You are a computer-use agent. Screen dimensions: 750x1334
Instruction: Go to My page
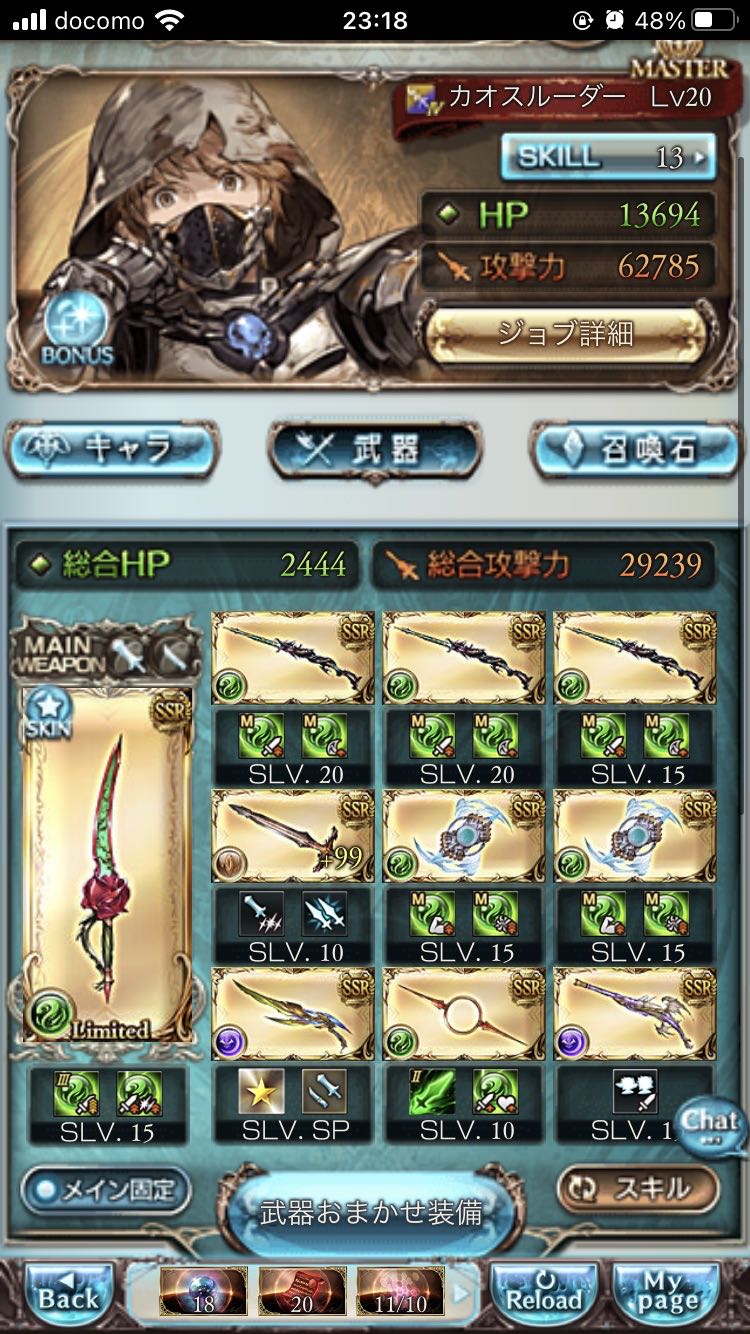pyautogui.click(x=668, y=1296)
